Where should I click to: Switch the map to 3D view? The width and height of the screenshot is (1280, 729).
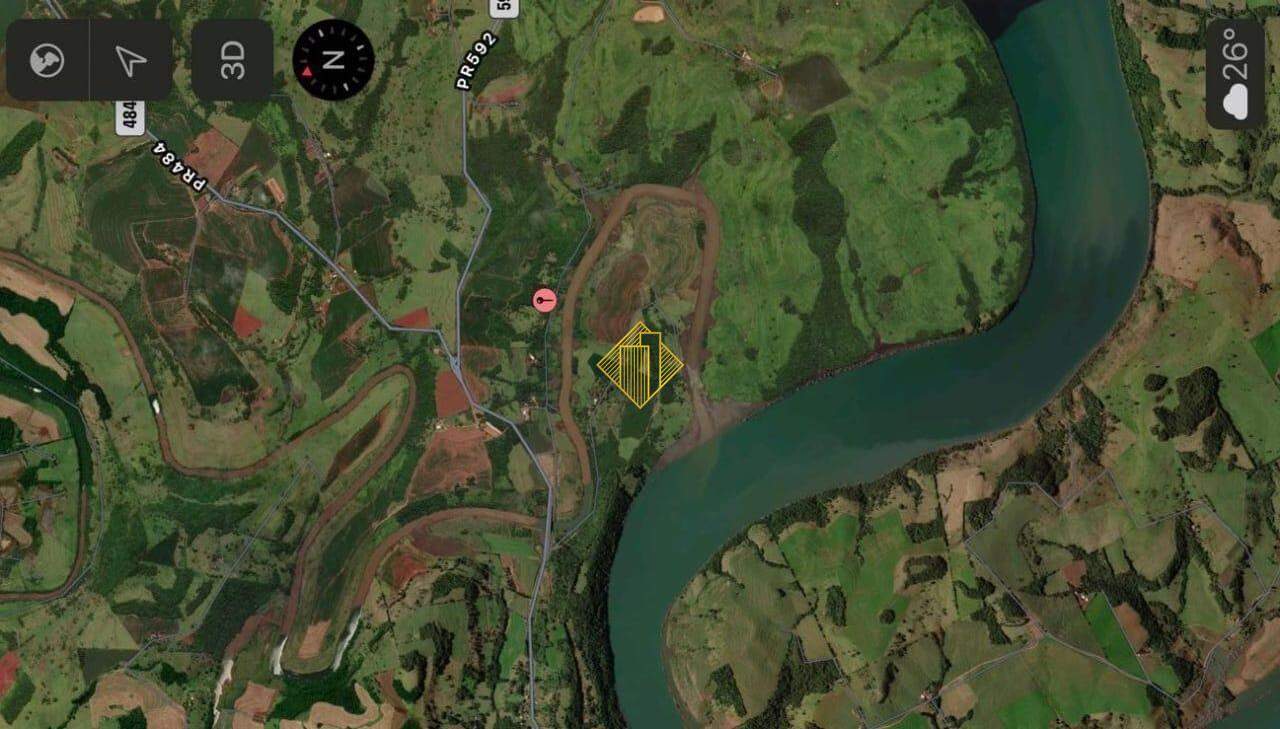pyautogui.click(x=232, y=61)
